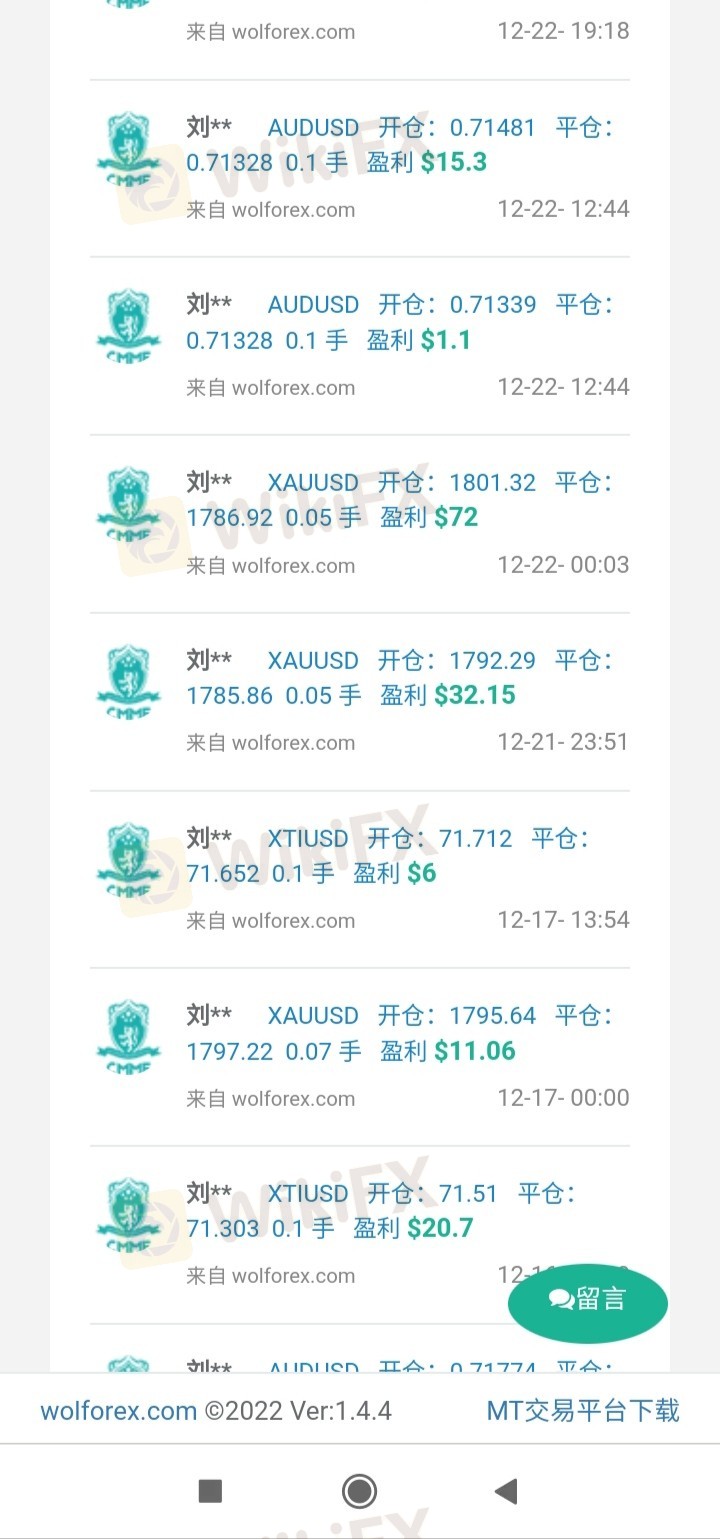Tap the system home button
Viewport: 720px width, 1539px height.
point(359,1492)
